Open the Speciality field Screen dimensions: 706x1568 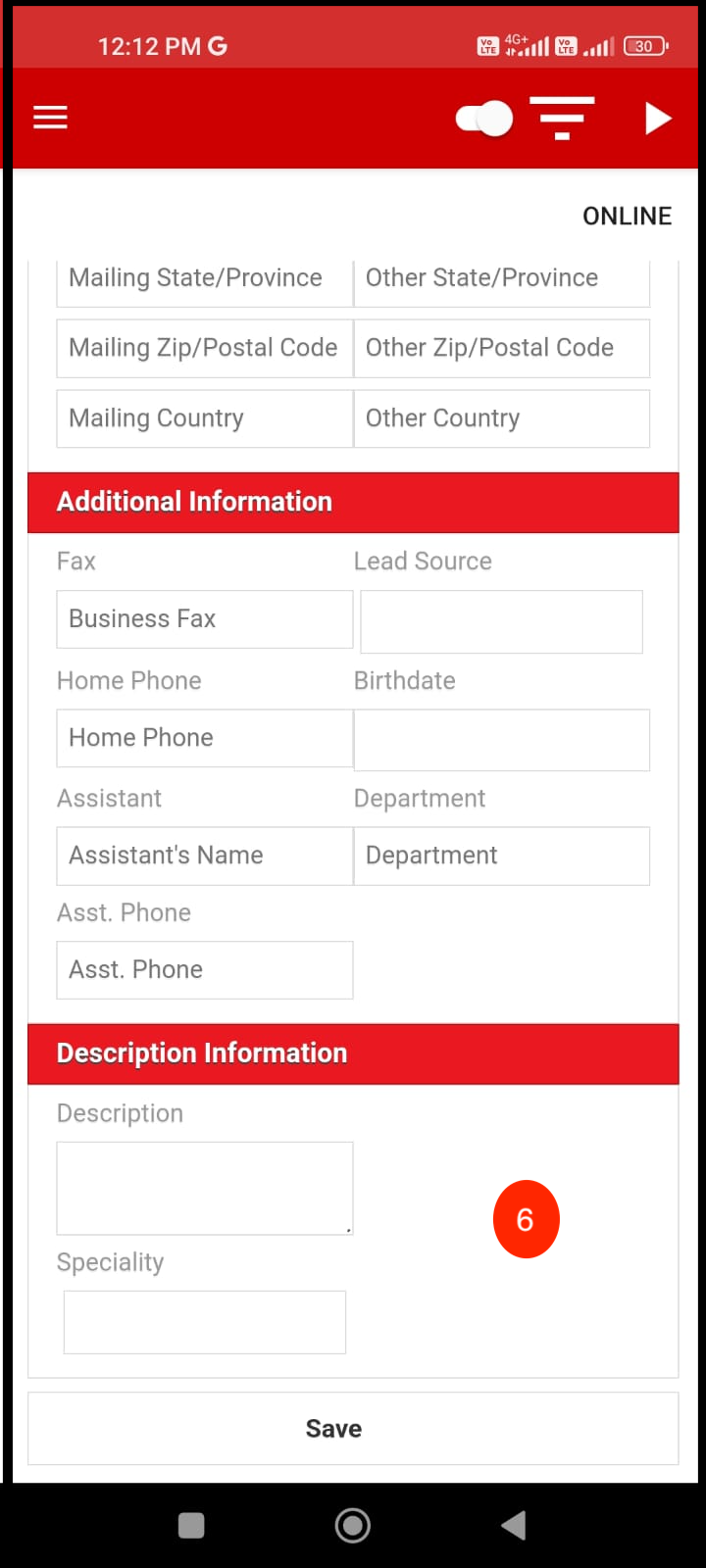pyautogui.click(x=204, y=1322)
